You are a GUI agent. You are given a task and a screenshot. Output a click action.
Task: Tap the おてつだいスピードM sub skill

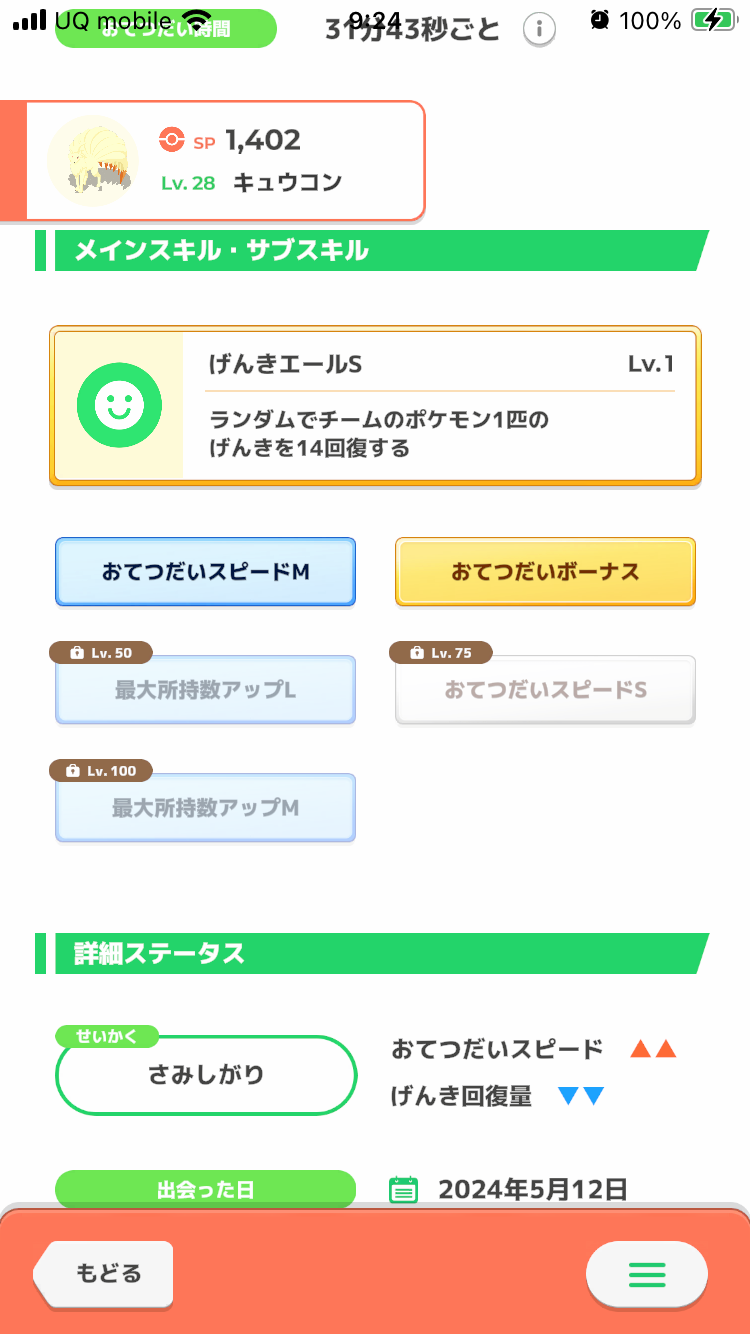tap(205, 572)
